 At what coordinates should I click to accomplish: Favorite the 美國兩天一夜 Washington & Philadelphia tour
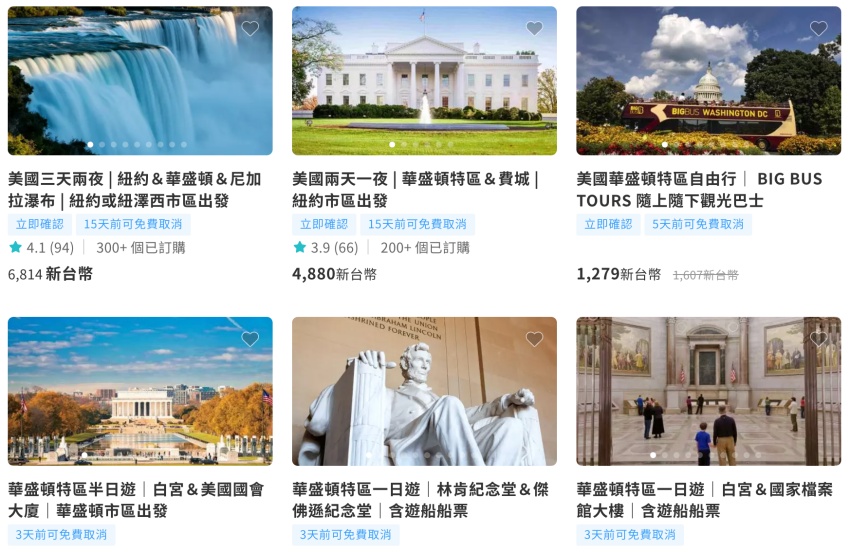[x=534, y=29]
